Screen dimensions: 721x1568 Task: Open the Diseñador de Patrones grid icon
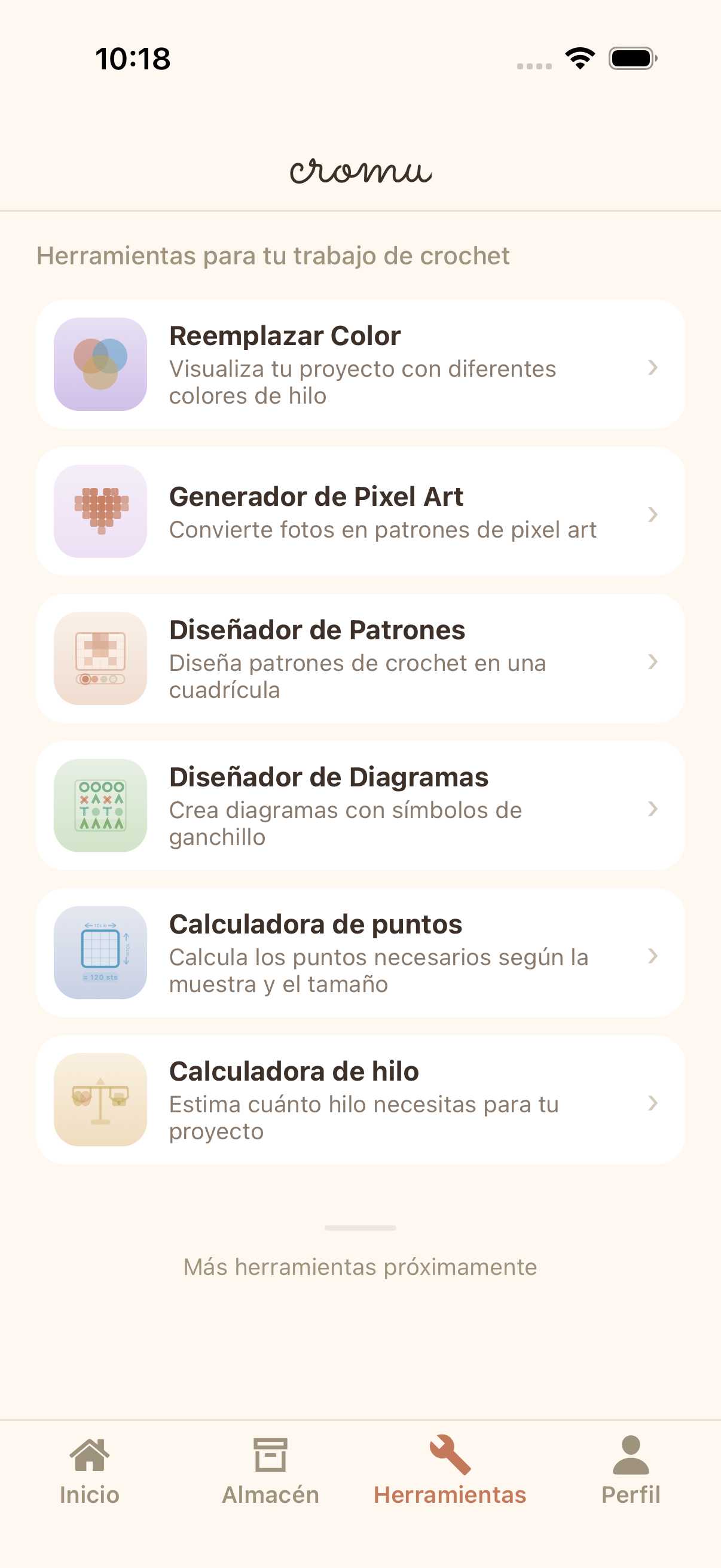(100, 659)
